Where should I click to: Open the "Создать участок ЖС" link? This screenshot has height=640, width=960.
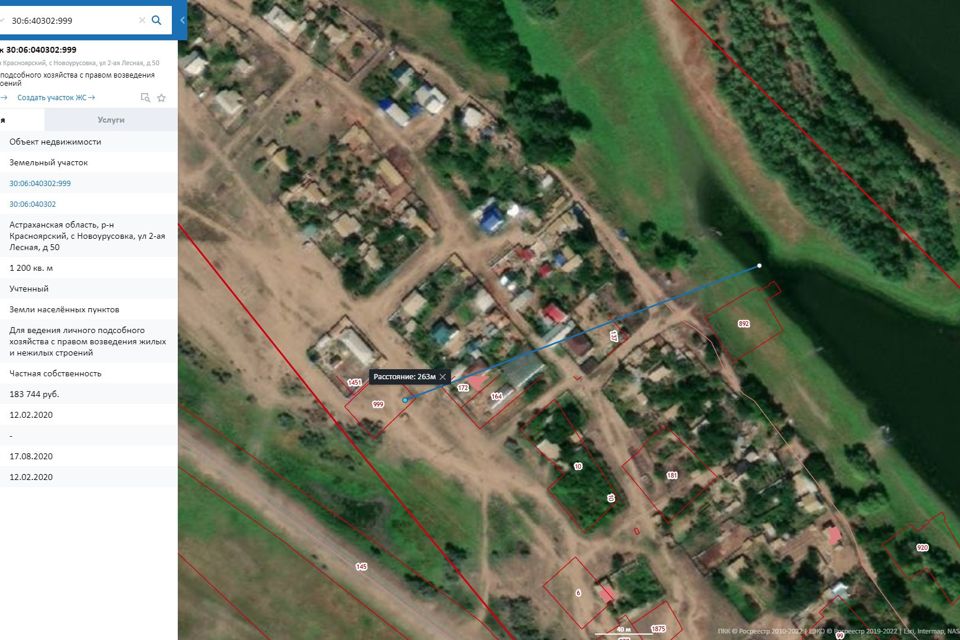54,98
